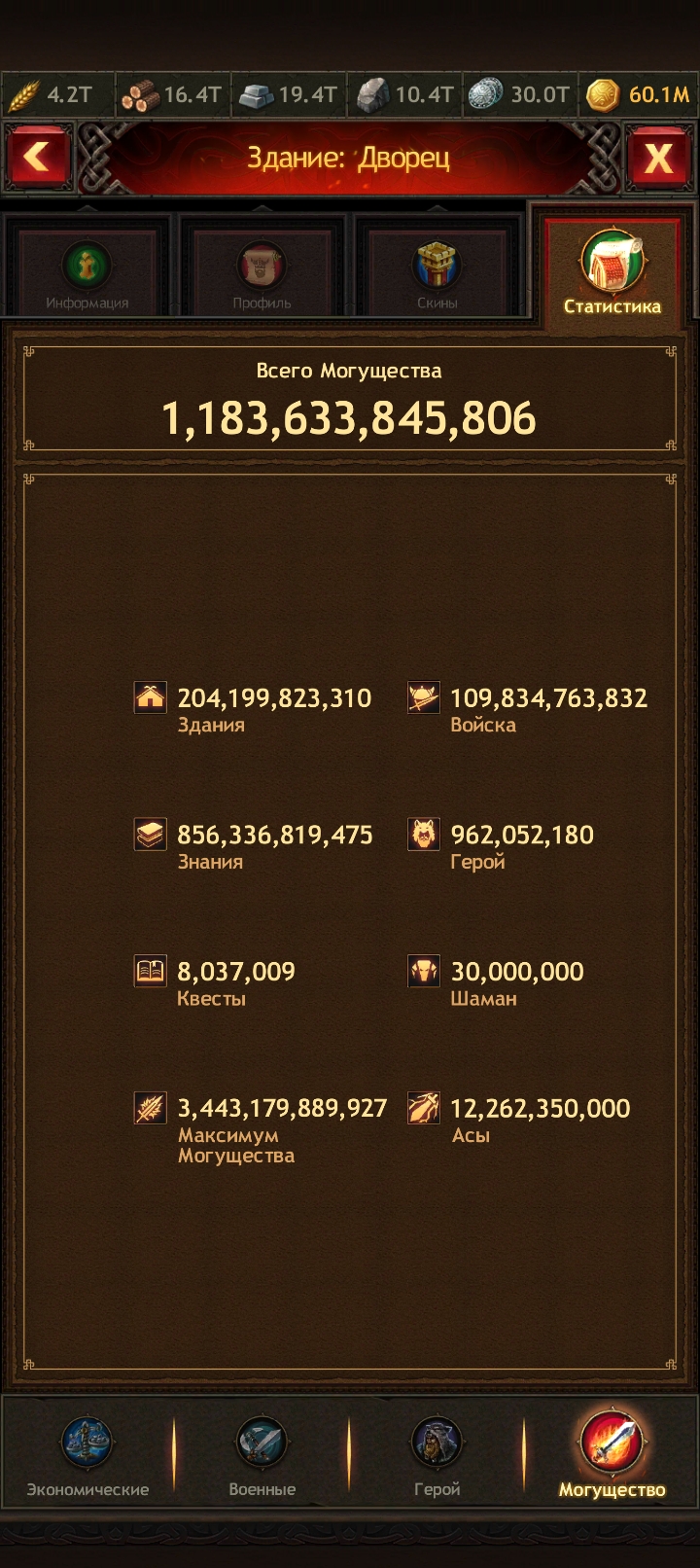Open the Герой statistics section

point(437,1455)
